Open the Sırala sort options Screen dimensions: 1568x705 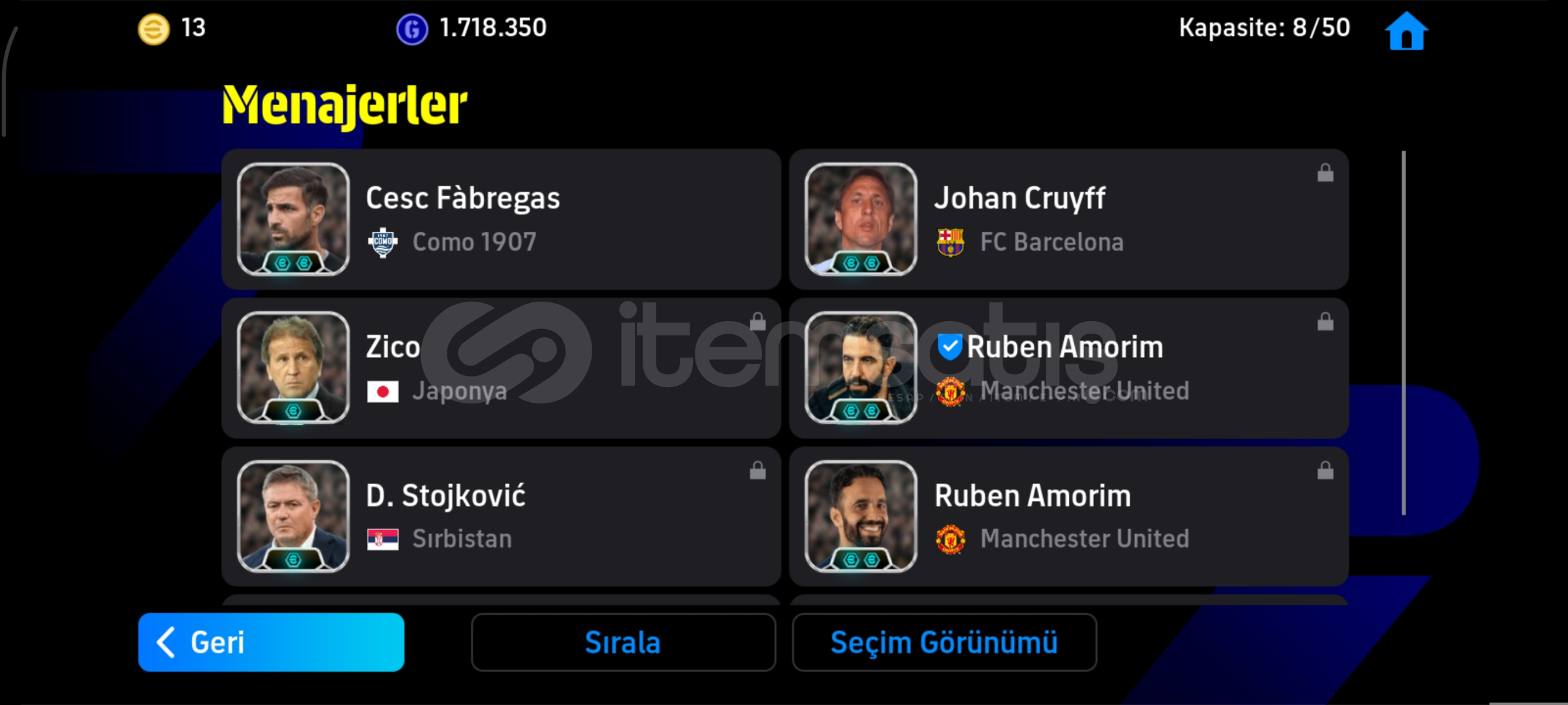pos(623,642)
